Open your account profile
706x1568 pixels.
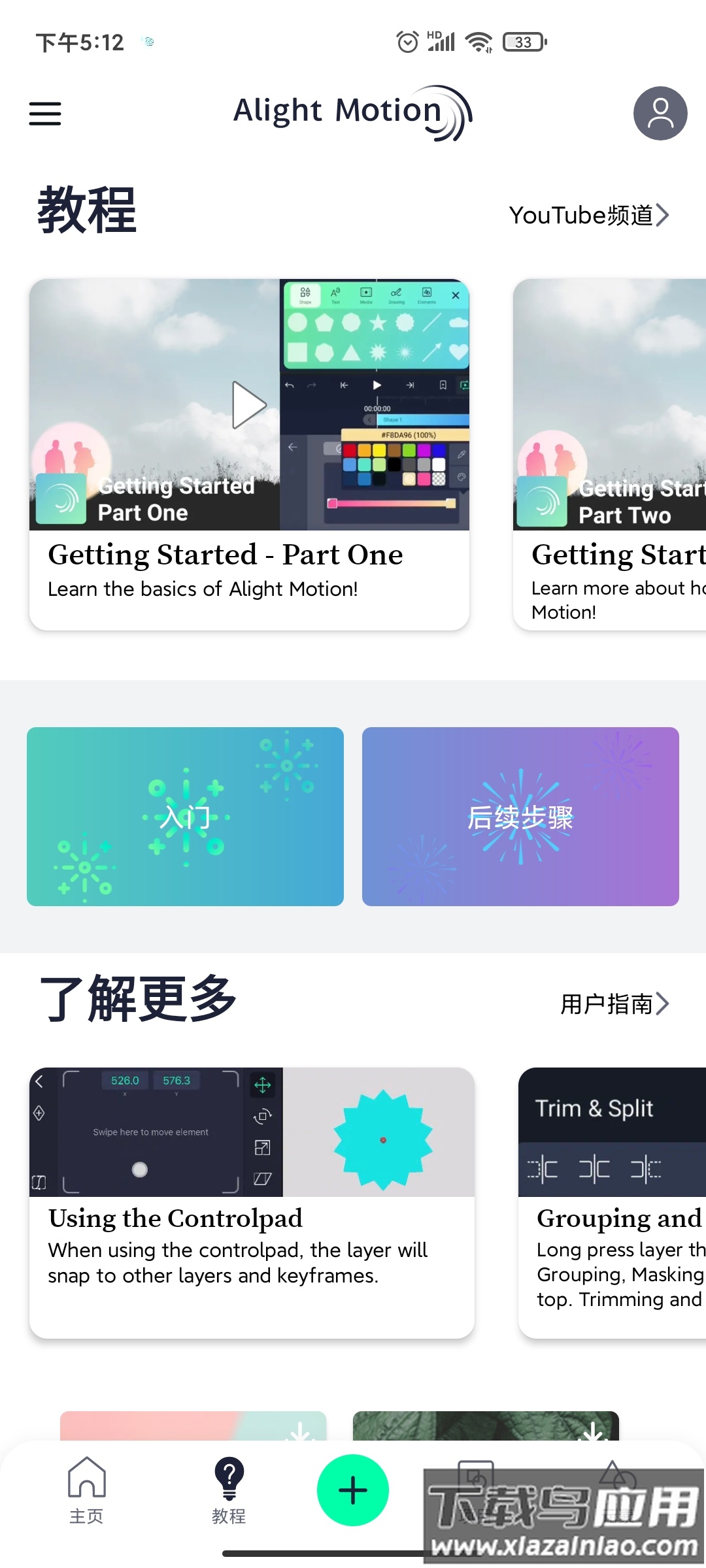pyautogui.click(x=660, y=113)
